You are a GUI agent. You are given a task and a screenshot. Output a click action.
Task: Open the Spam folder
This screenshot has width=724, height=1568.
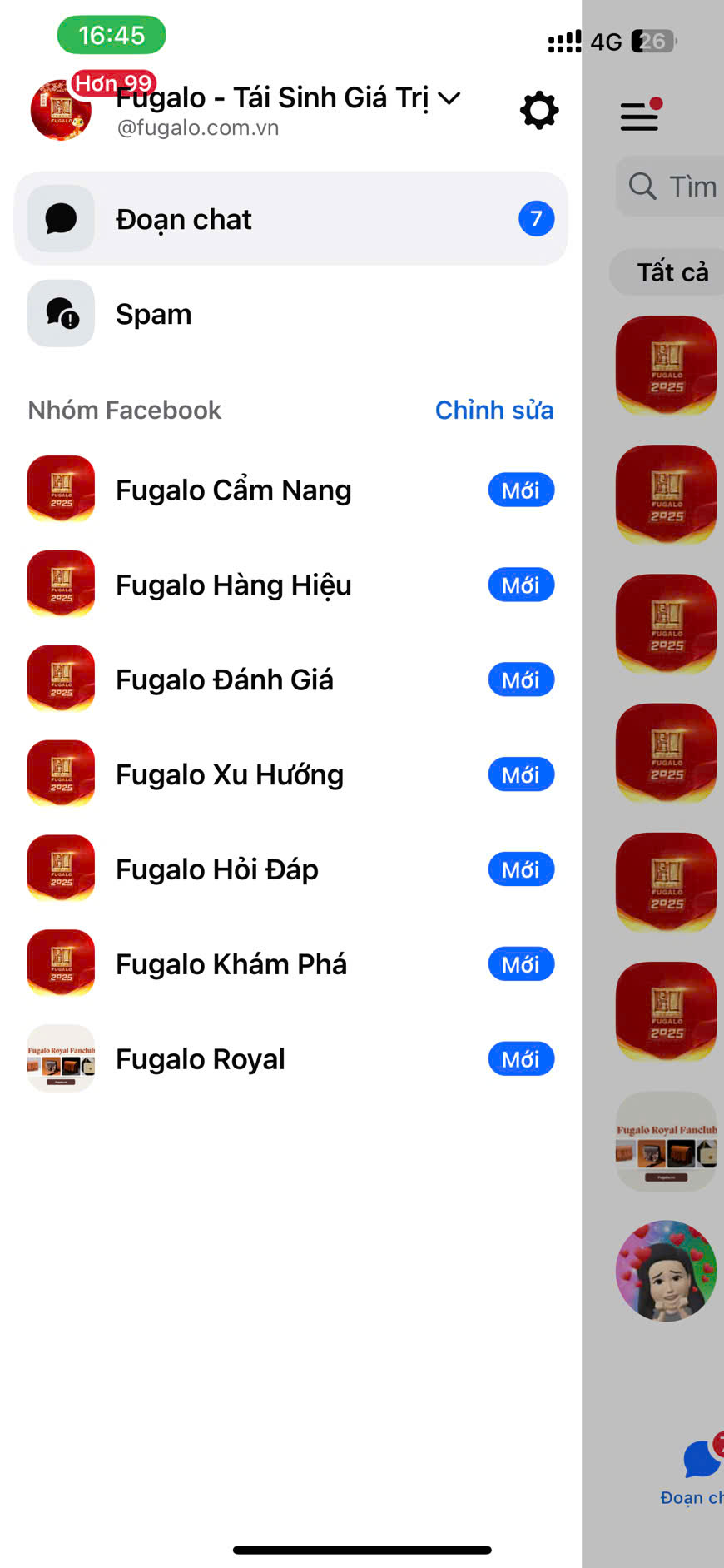point(154,314)
